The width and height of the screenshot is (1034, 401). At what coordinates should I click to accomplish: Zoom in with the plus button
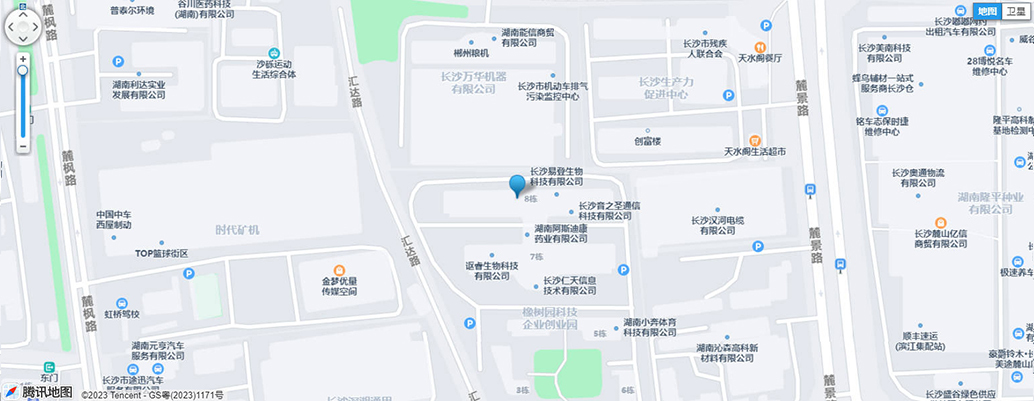pos(23,59)
